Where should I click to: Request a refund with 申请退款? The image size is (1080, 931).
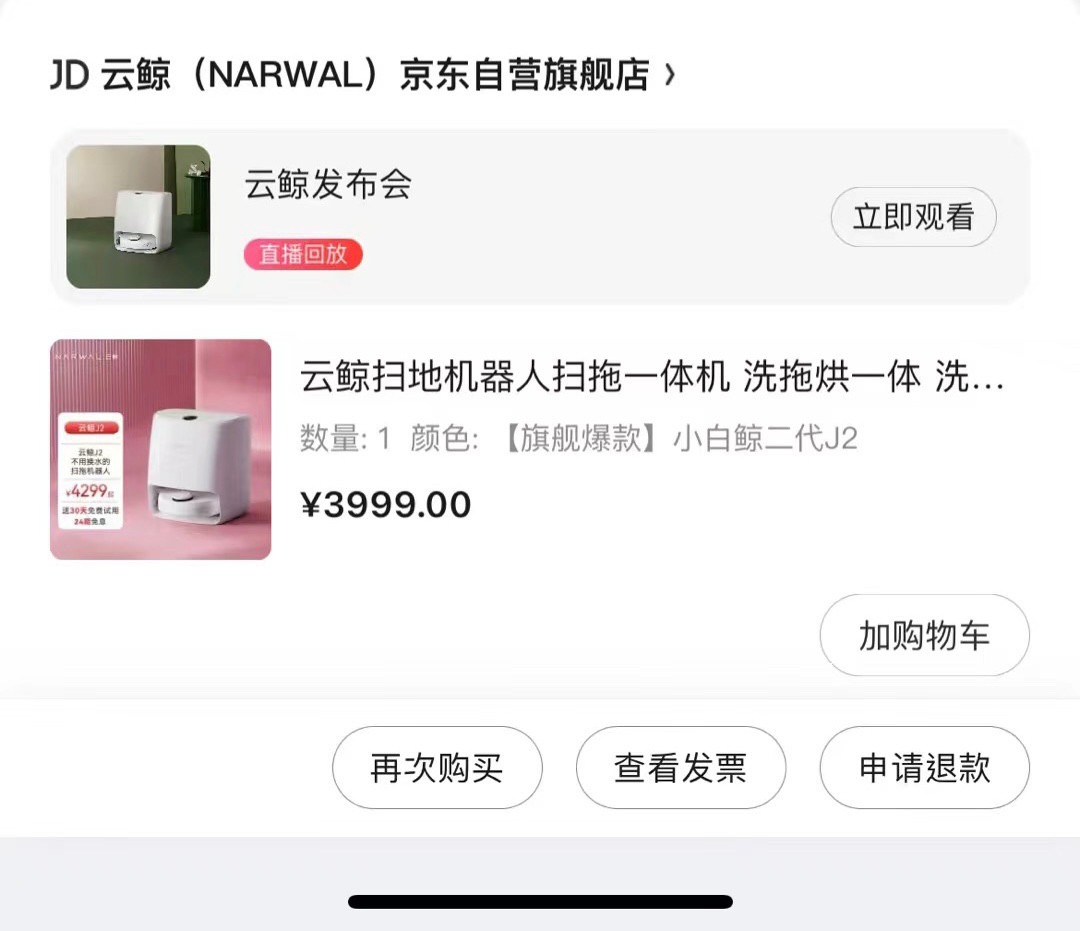click(x=924, y=768)
